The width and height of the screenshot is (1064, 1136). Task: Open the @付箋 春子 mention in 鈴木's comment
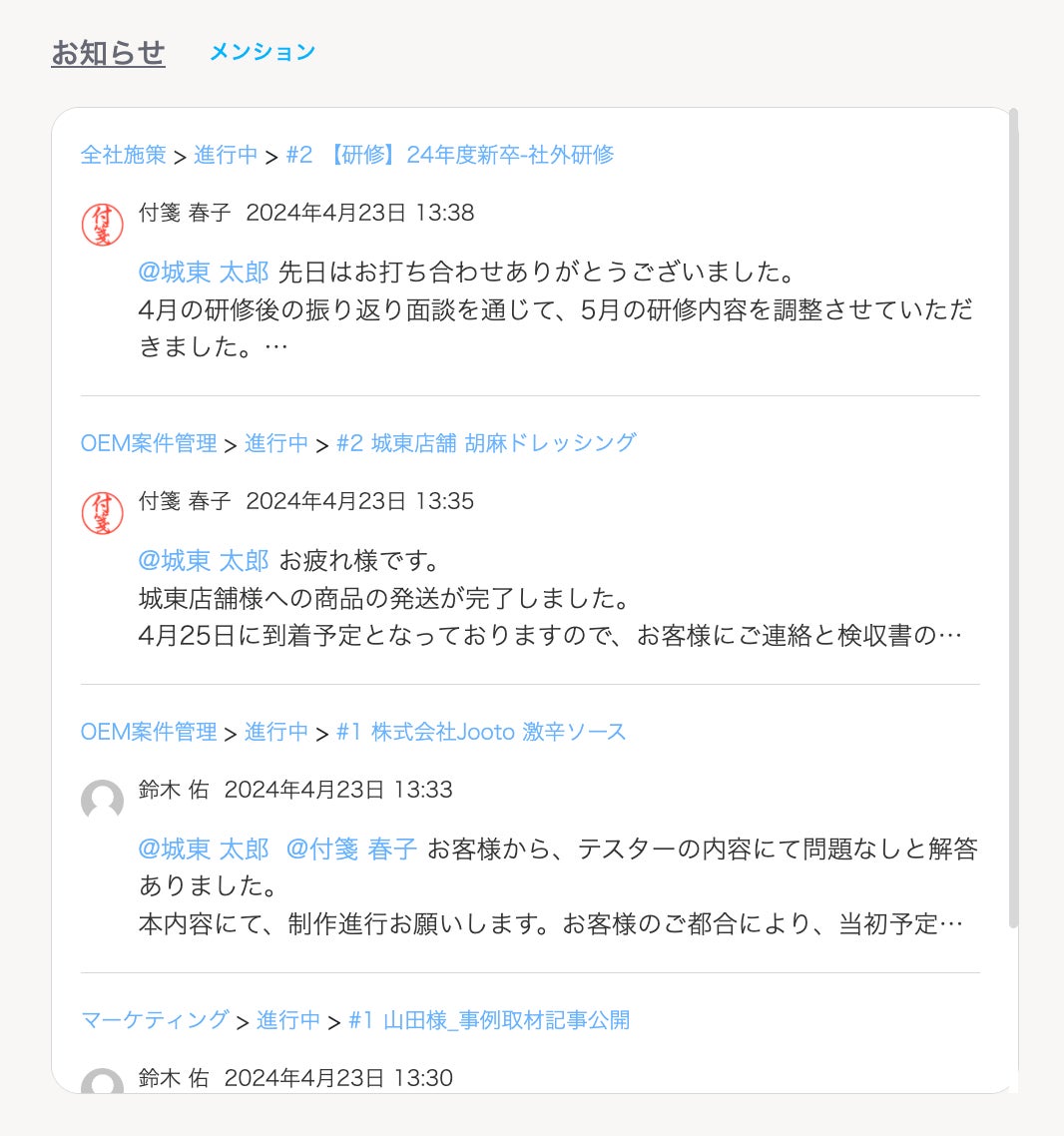point(351,850)
